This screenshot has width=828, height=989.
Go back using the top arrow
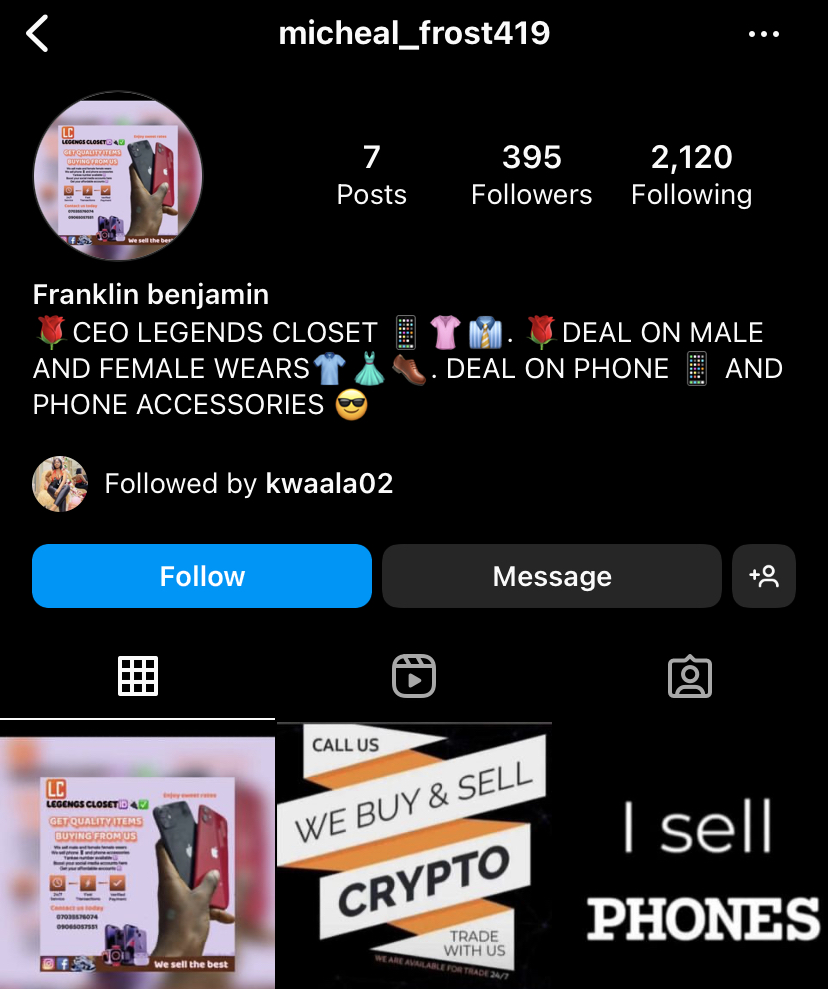pyautogui.click(x=38, y=34)
